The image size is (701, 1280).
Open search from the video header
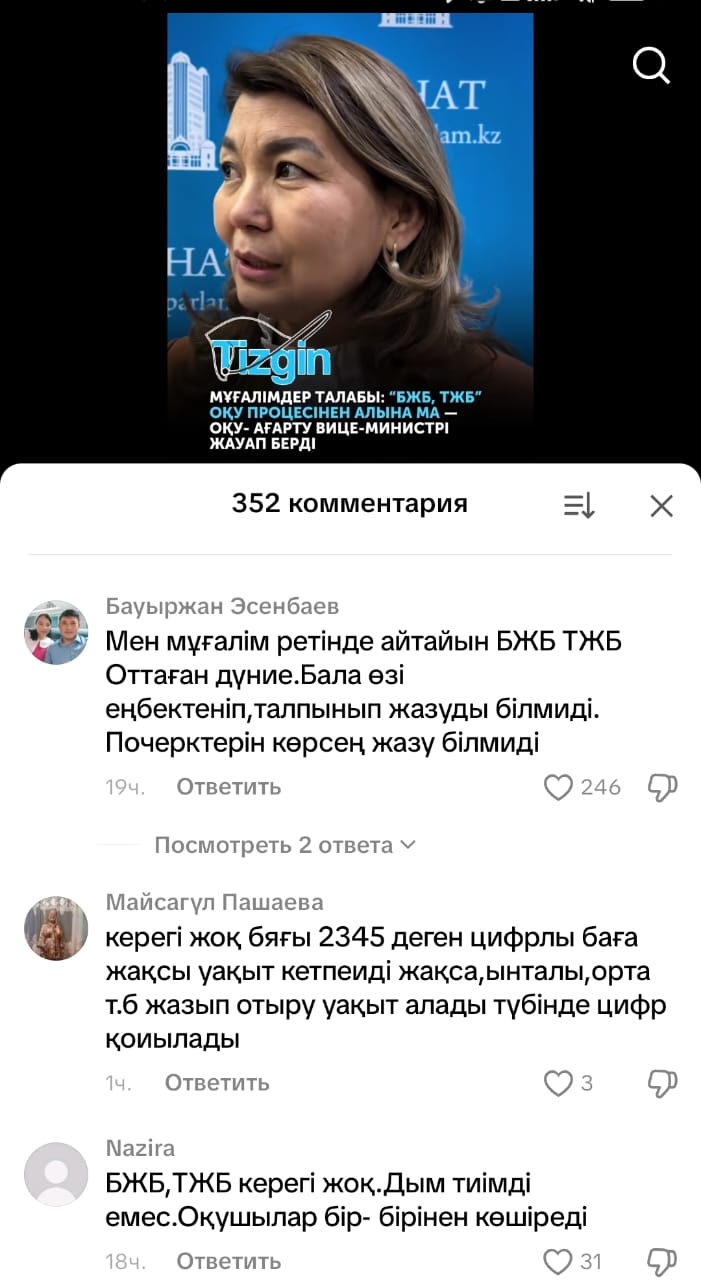pyautogui.click(x=651, y=66)
